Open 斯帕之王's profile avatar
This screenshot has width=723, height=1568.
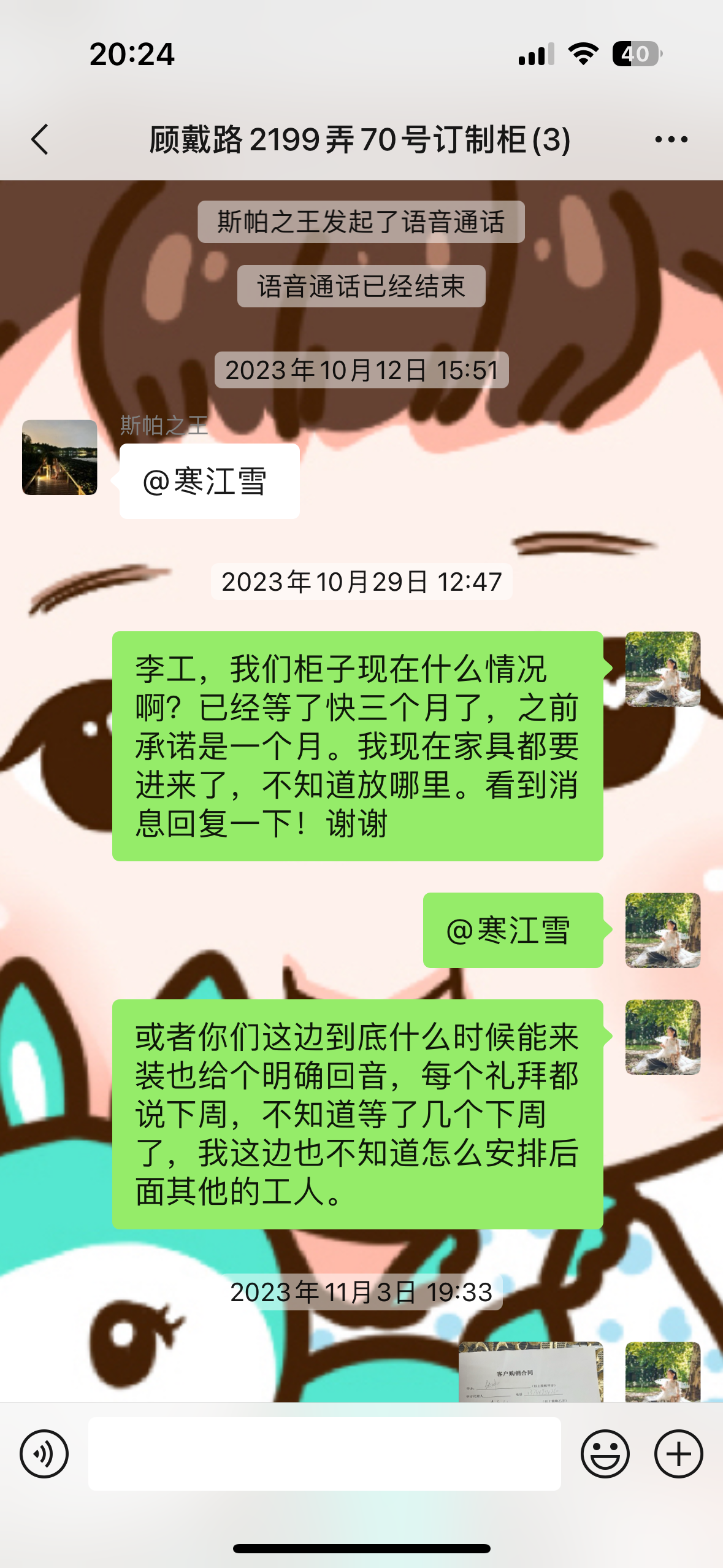(x=59, y=458)
